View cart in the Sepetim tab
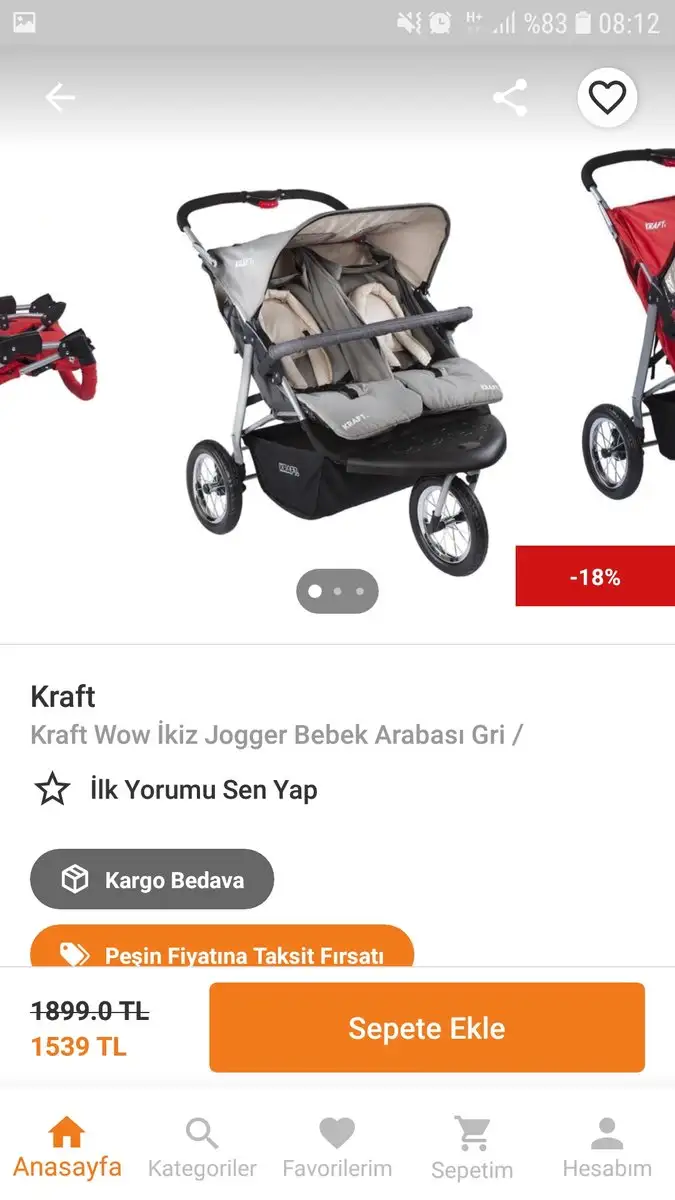 pos(472,1148)
